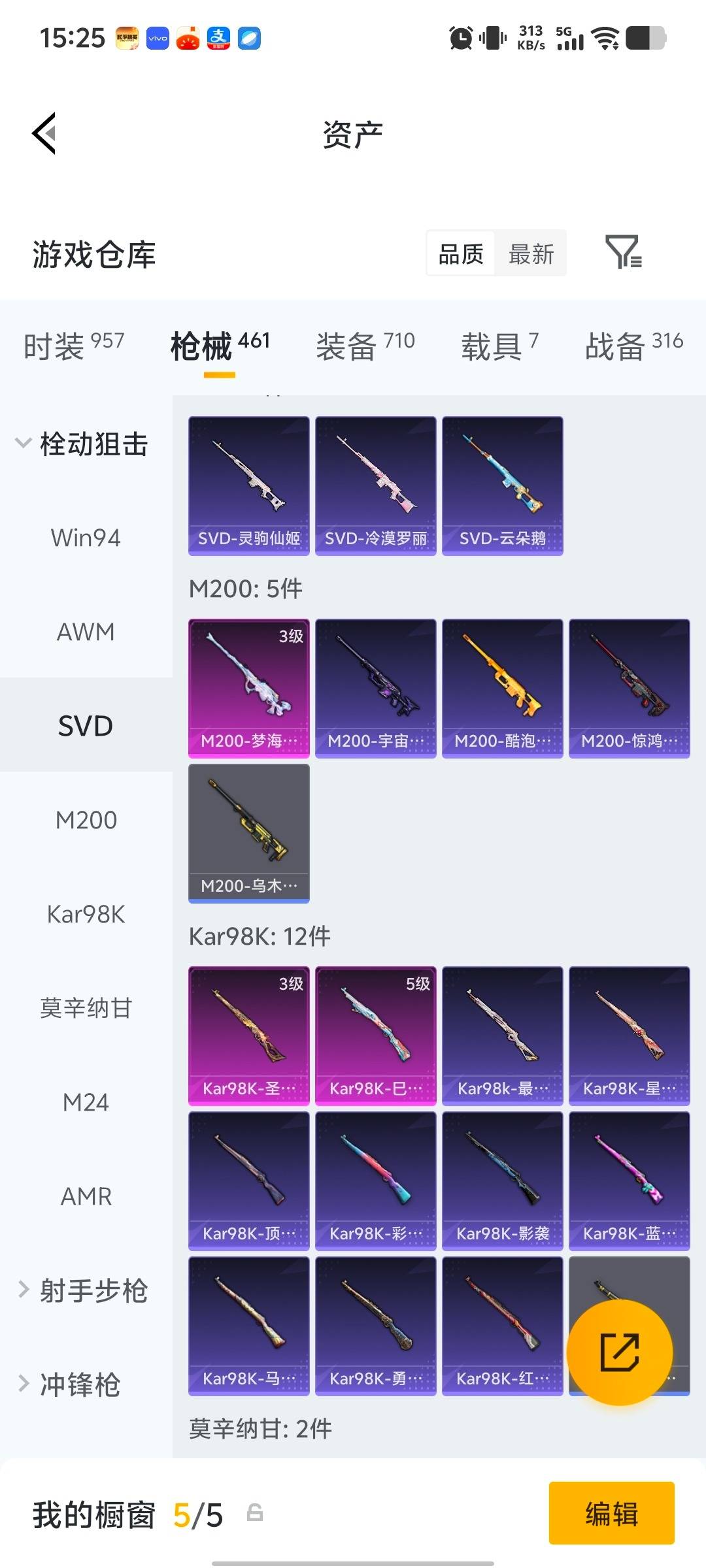706x1568 pixels.
Task: Tap the orange share floating button
Action: click(619, 1352)
